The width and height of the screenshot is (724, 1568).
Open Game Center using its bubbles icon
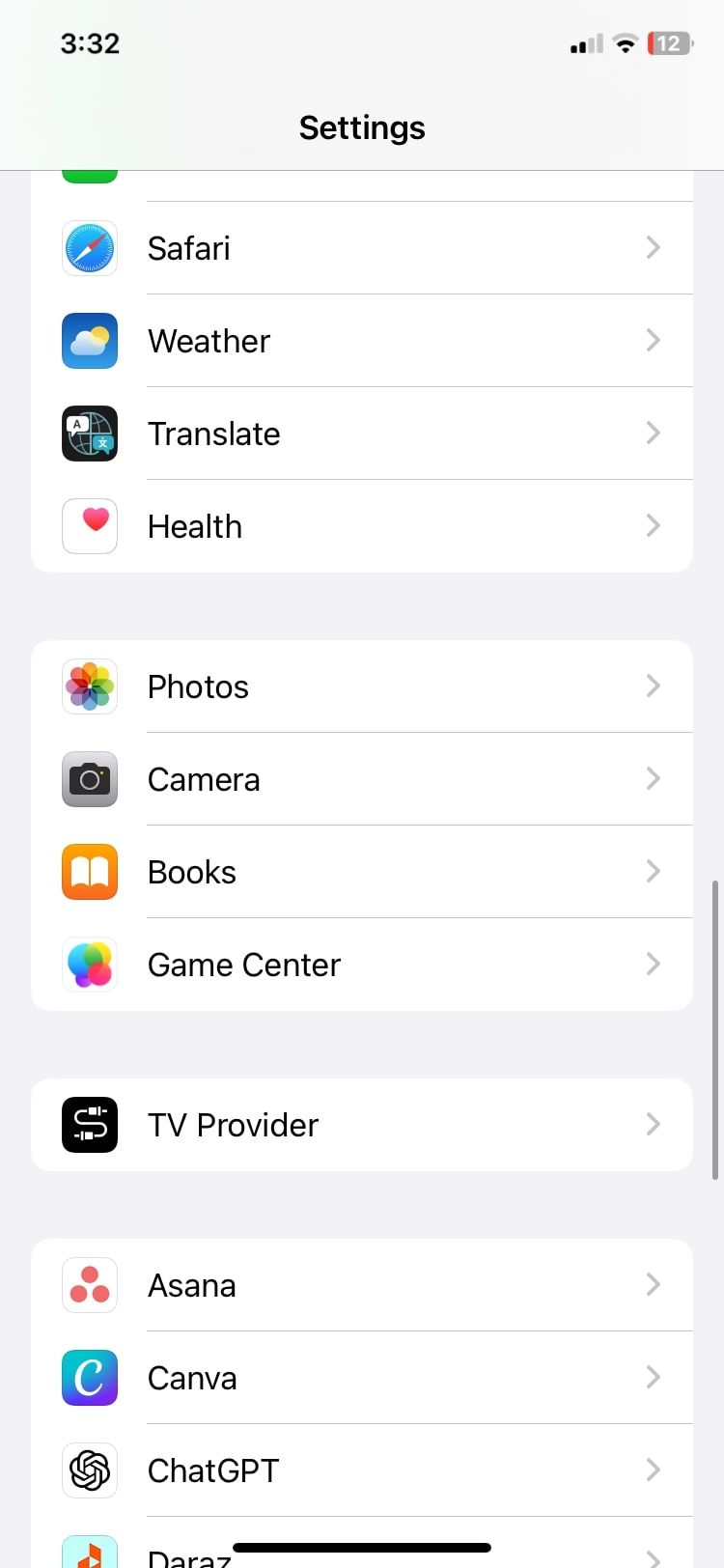[89, 965]
